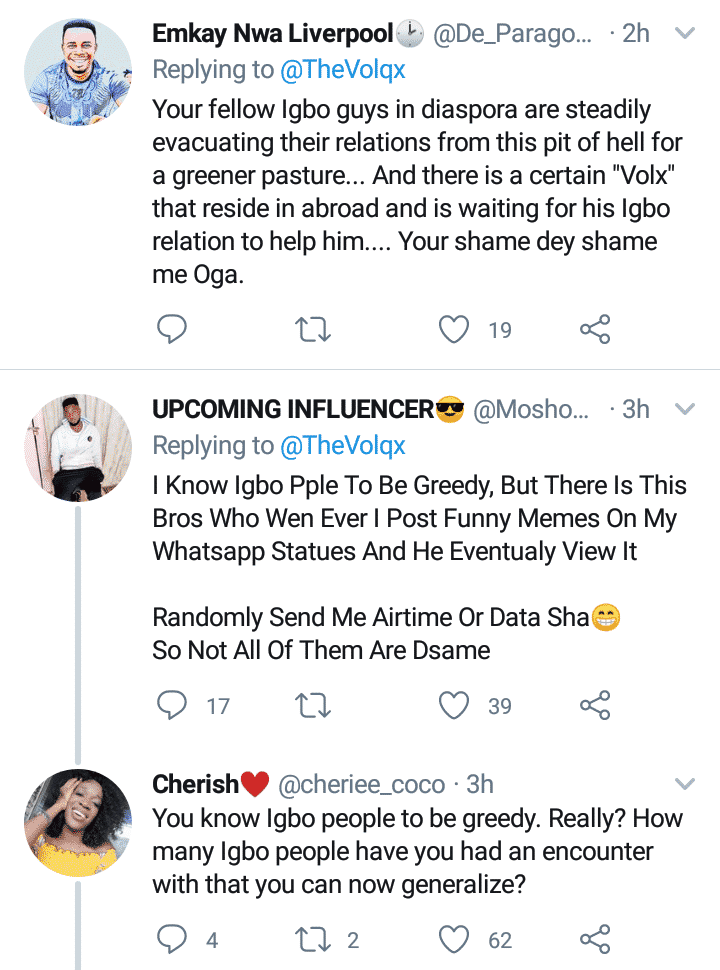Open dropdown arrow on Cherish's tweet
Image resolution: width=720 pixels, height=970 pixels.
pos(685,783)
